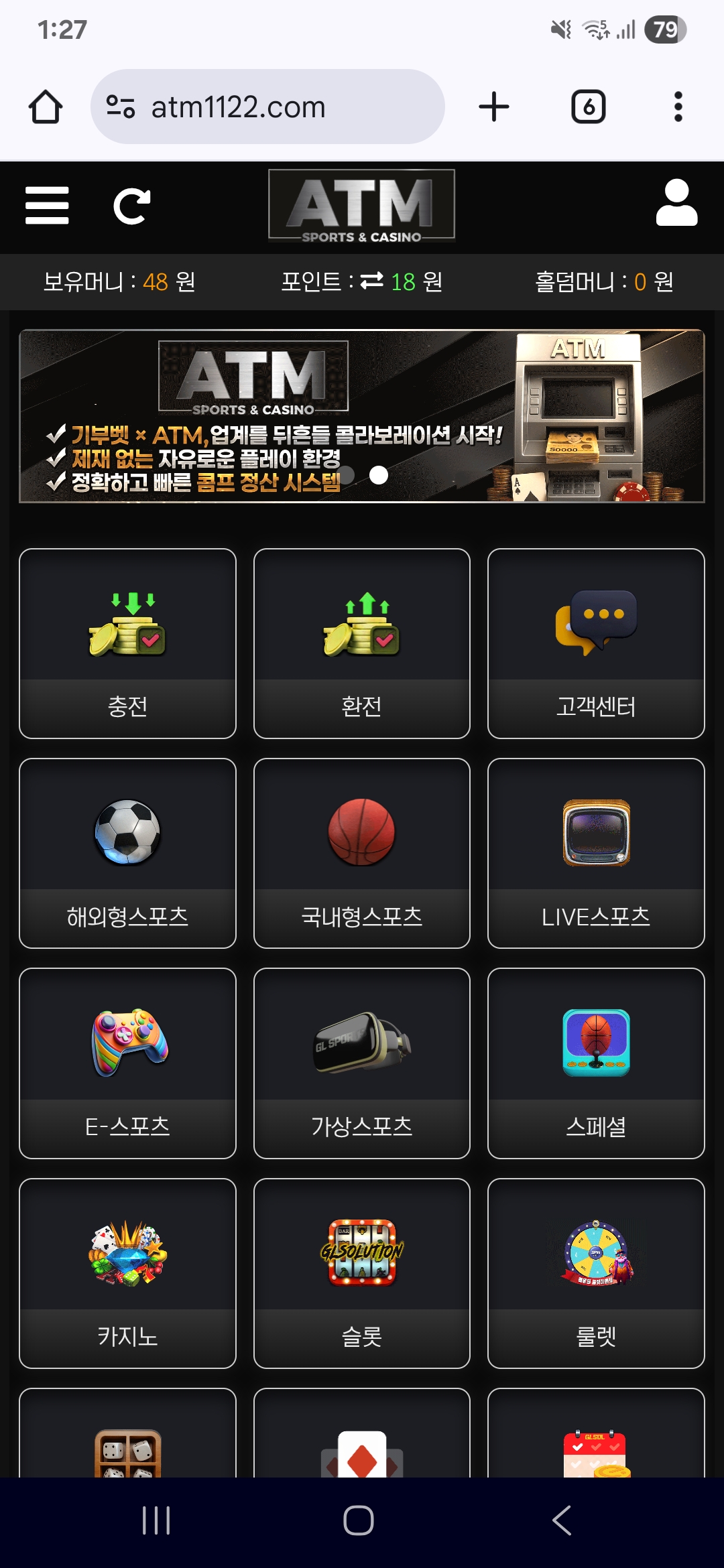Image resolution: width=724 pixels, height=1568 pixels.
Task: Open the user profile icon
Action: (676, 203)
